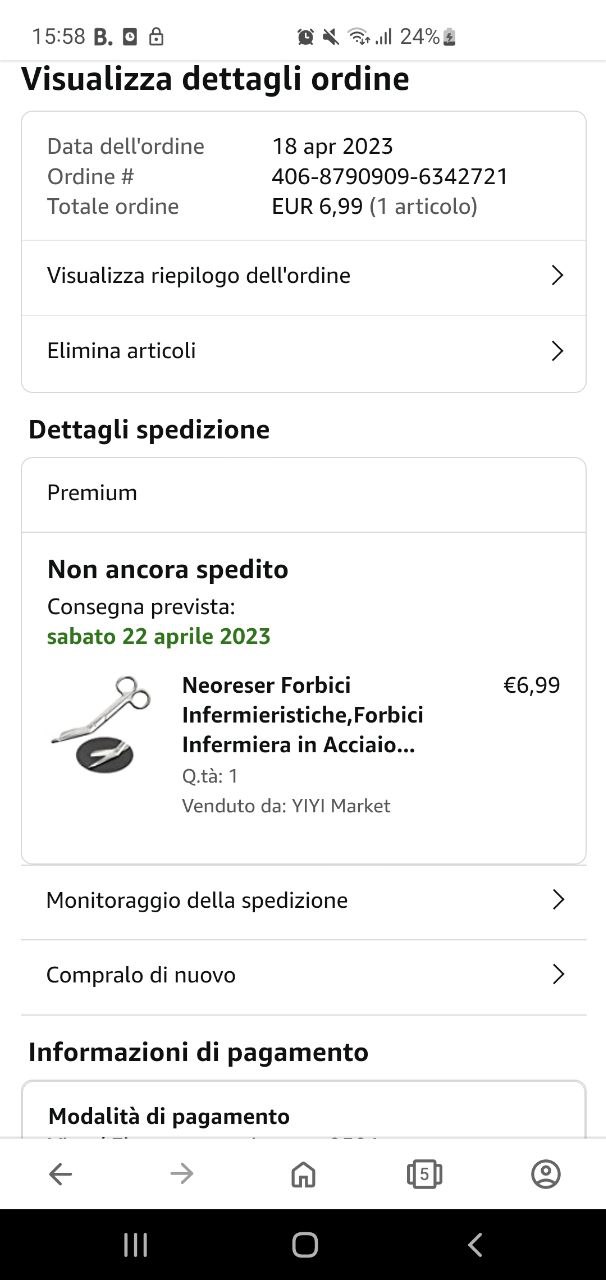Viewport: 606px width, 1280px height.
Task: Open Monitoraggio della spedizione
Action: click(x=303, y=900)
